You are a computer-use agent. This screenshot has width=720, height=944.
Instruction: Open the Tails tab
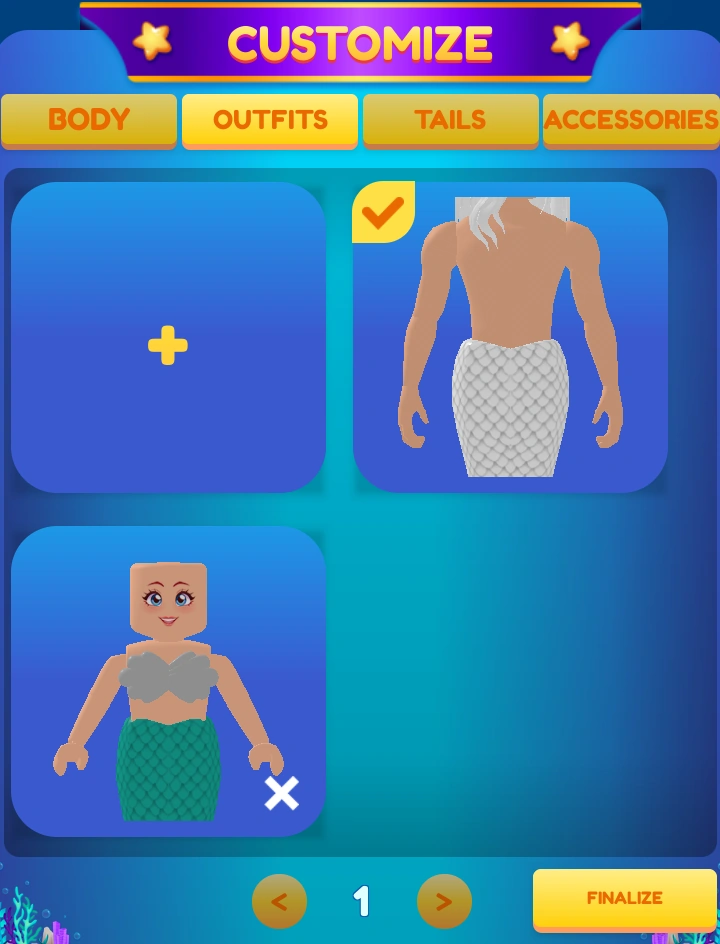[450, 120]
